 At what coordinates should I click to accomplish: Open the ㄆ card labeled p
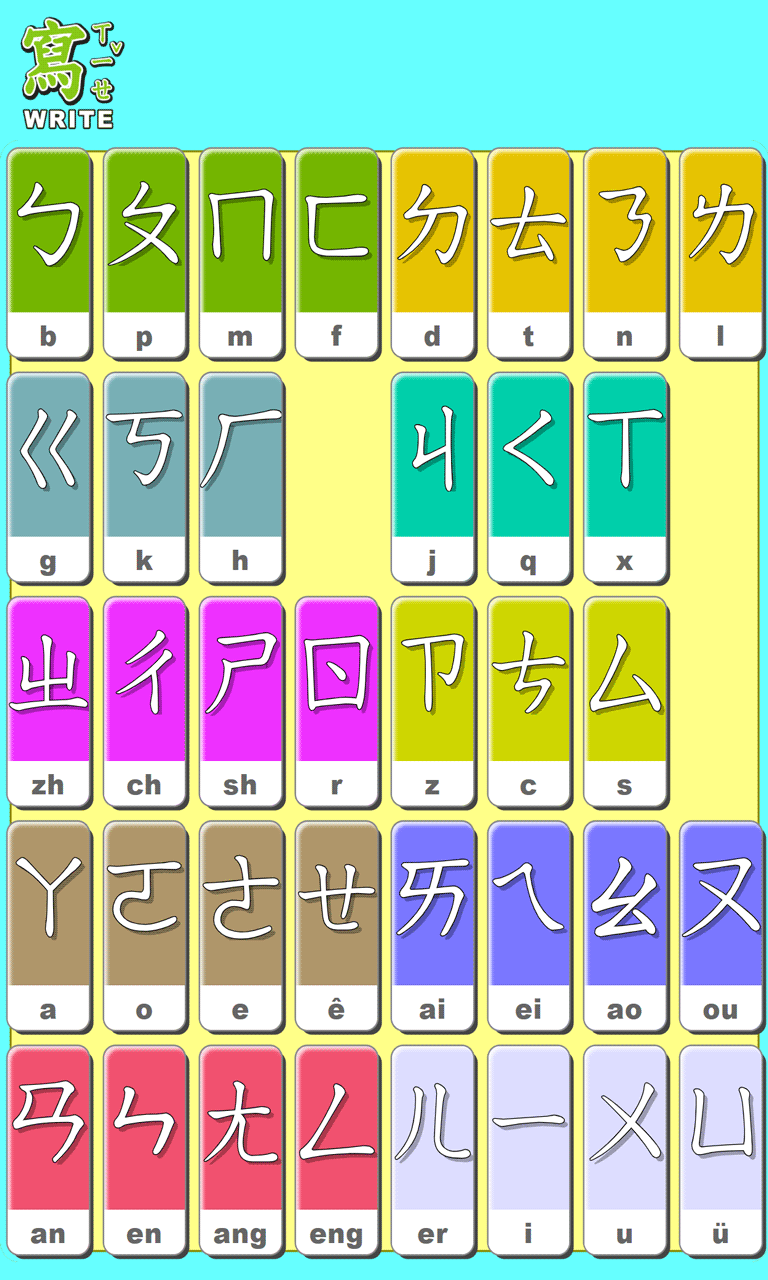pos(145,254)
